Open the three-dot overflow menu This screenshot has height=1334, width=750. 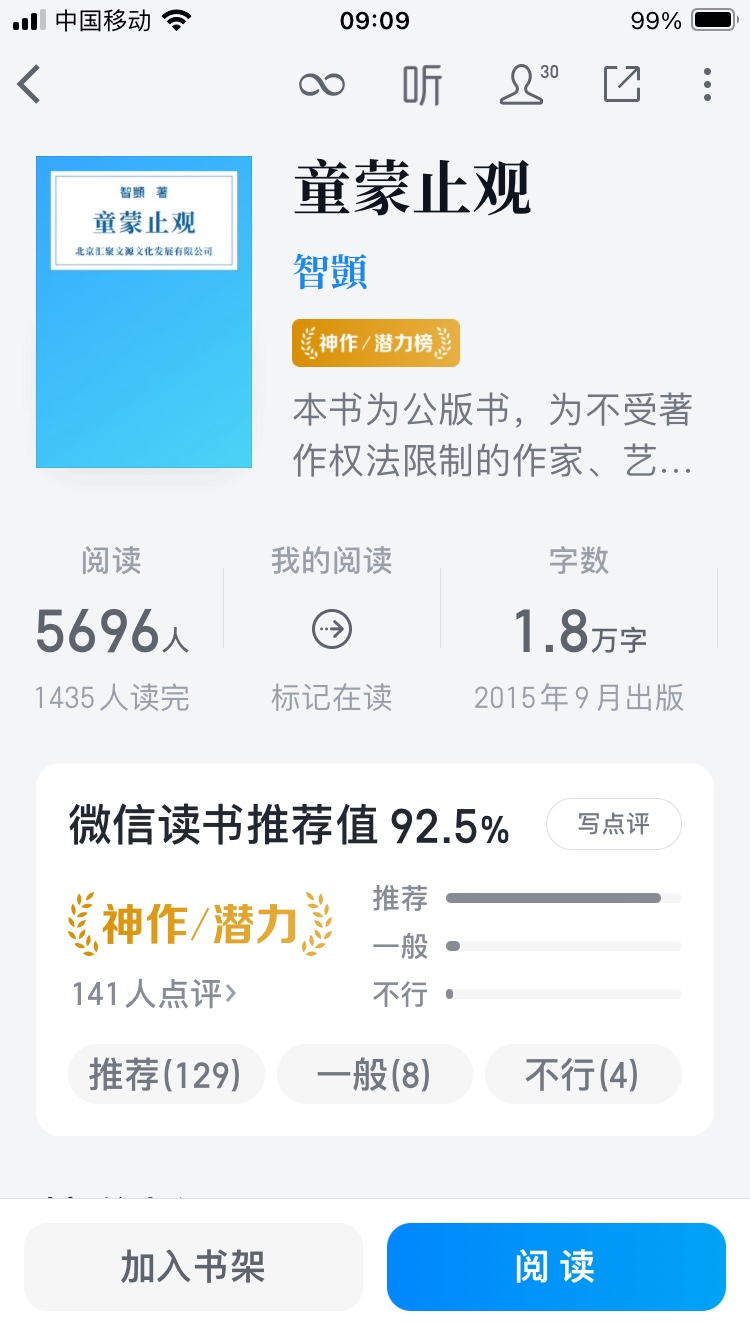pyautogui.click(x=707, y=85)
